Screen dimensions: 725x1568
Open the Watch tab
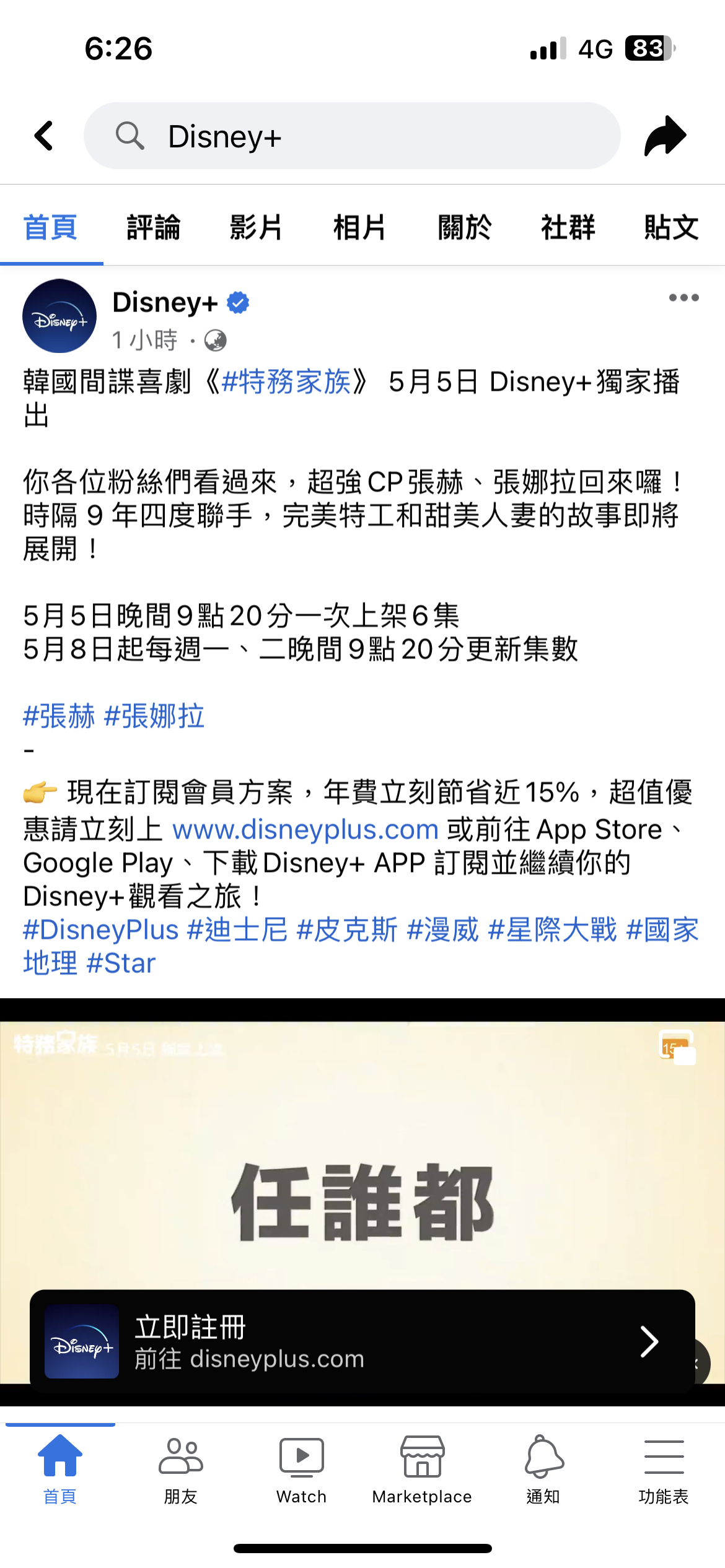(x=301, y=1470)
